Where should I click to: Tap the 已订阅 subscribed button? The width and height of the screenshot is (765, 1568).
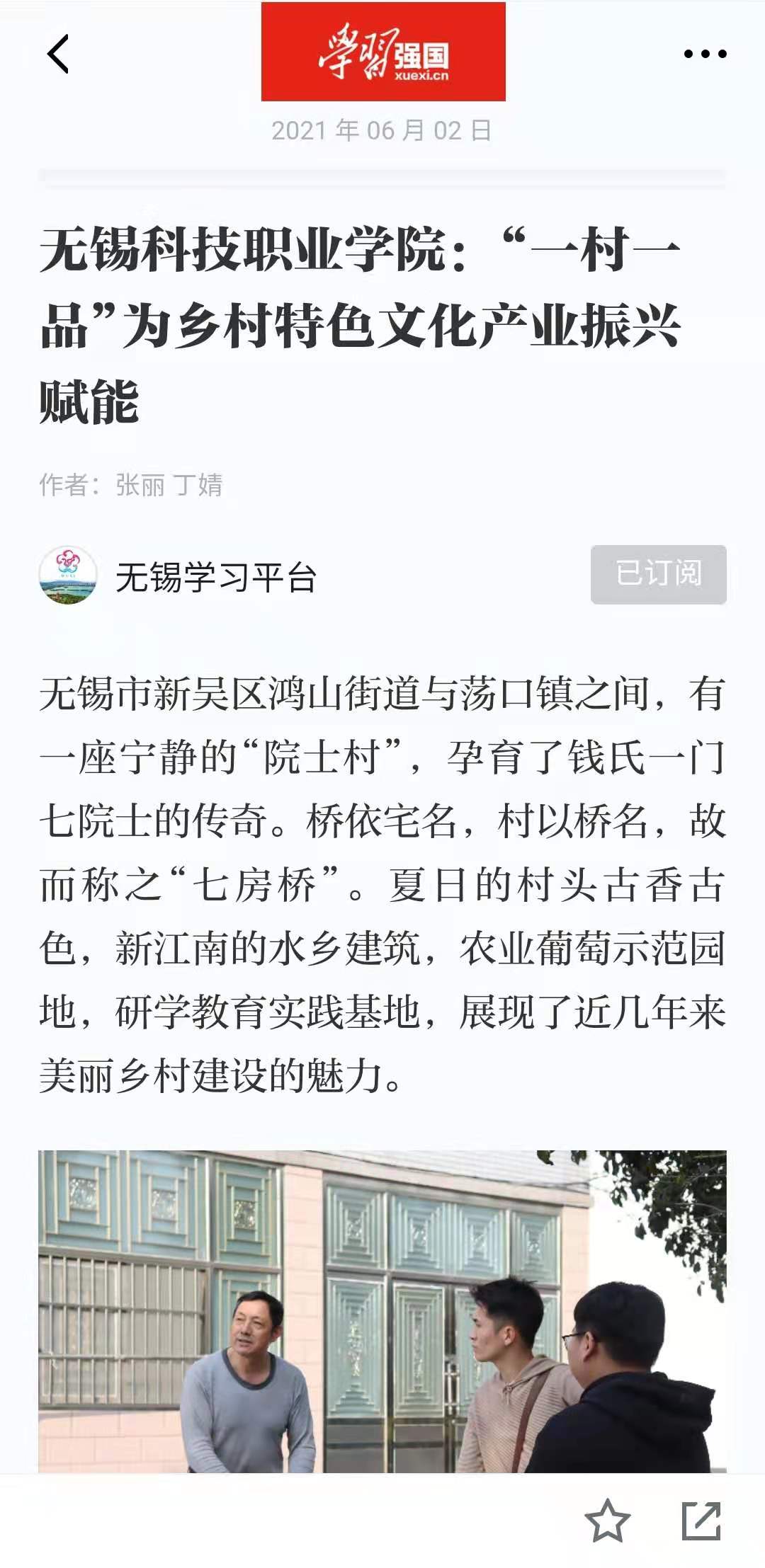(x=658, y=574)
